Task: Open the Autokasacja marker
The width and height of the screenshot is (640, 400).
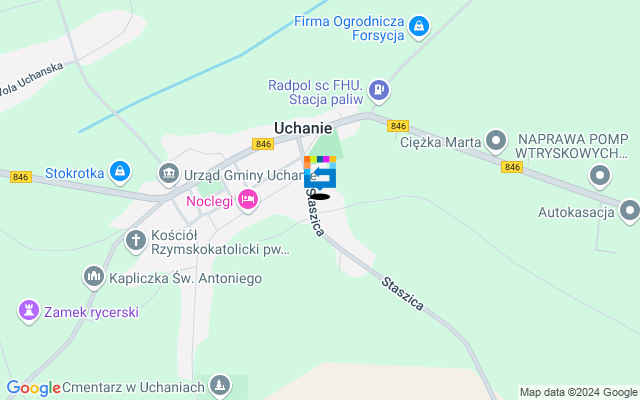Action: 629,211
